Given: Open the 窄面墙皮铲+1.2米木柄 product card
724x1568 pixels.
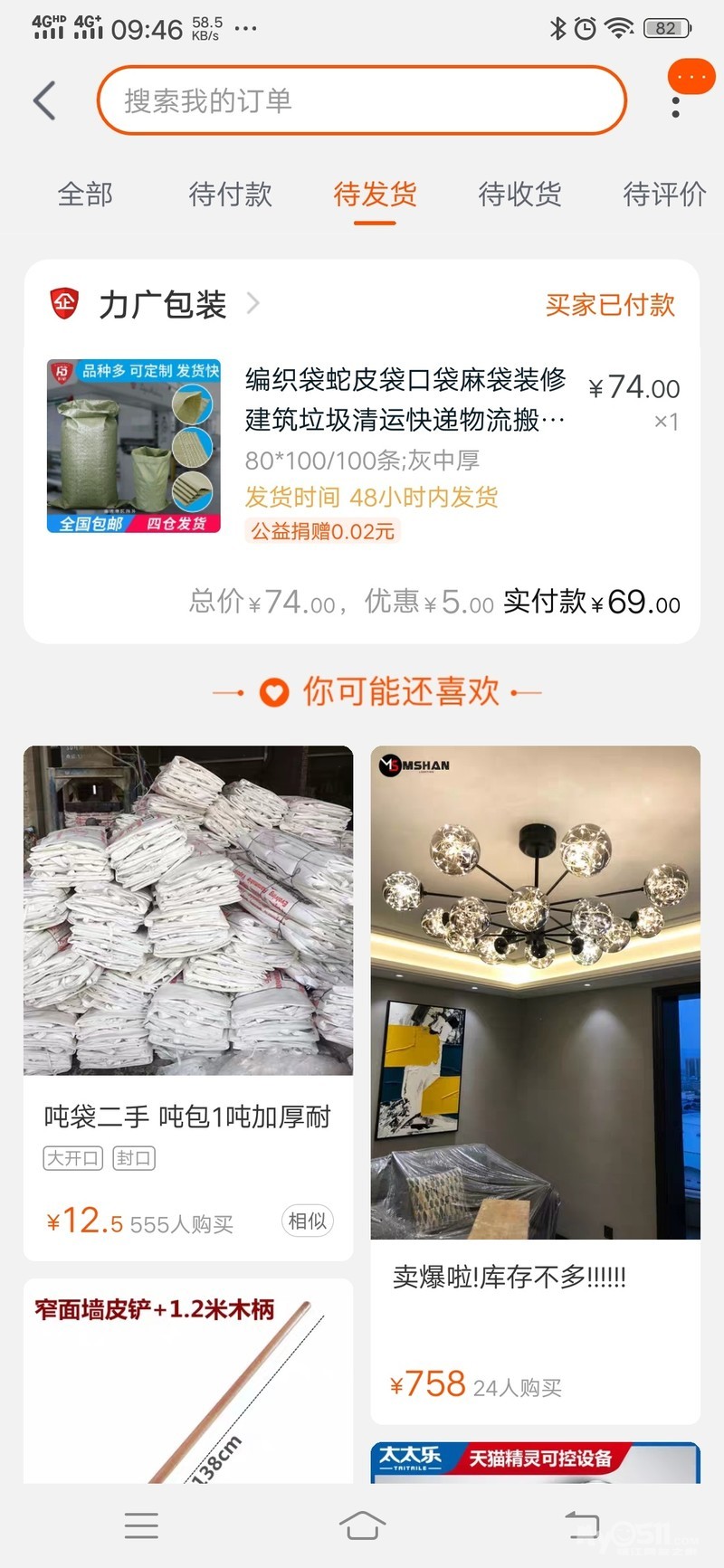Looking at the screenshot, I should (188, 1384).
